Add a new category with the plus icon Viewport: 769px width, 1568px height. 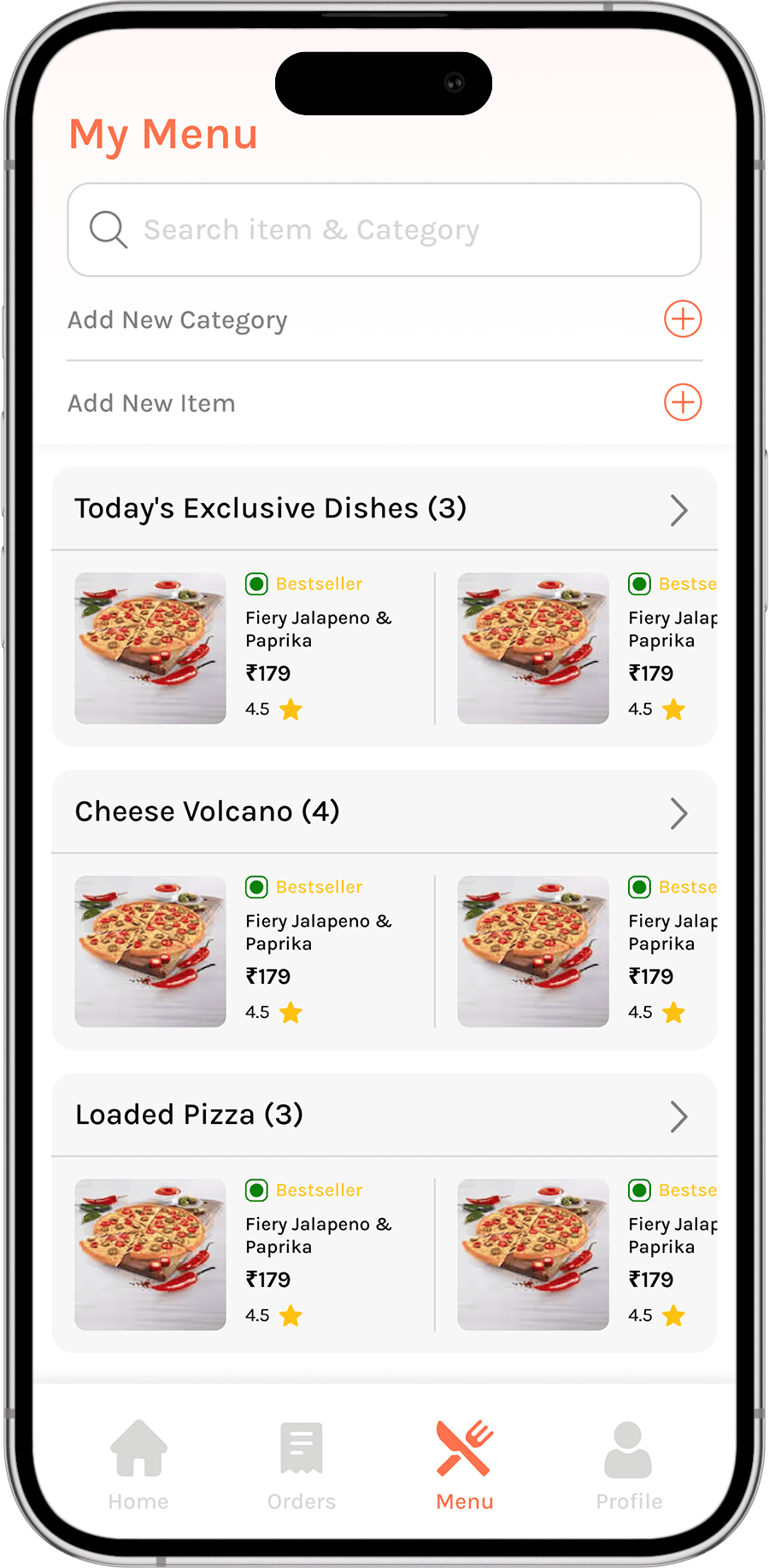point(683,319)
